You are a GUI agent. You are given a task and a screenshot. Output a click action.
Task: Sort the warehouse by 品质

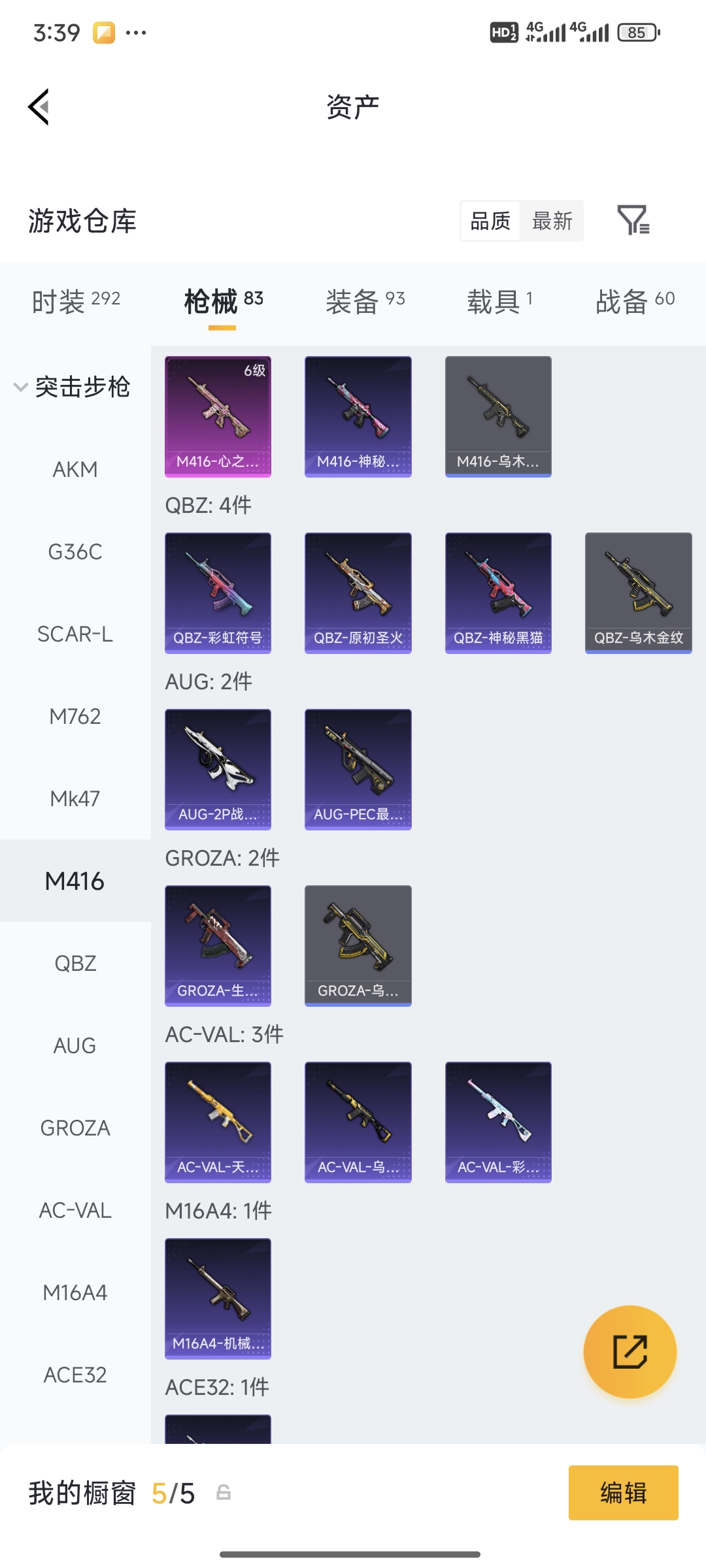pyautogui.click(x=490, y=221)
